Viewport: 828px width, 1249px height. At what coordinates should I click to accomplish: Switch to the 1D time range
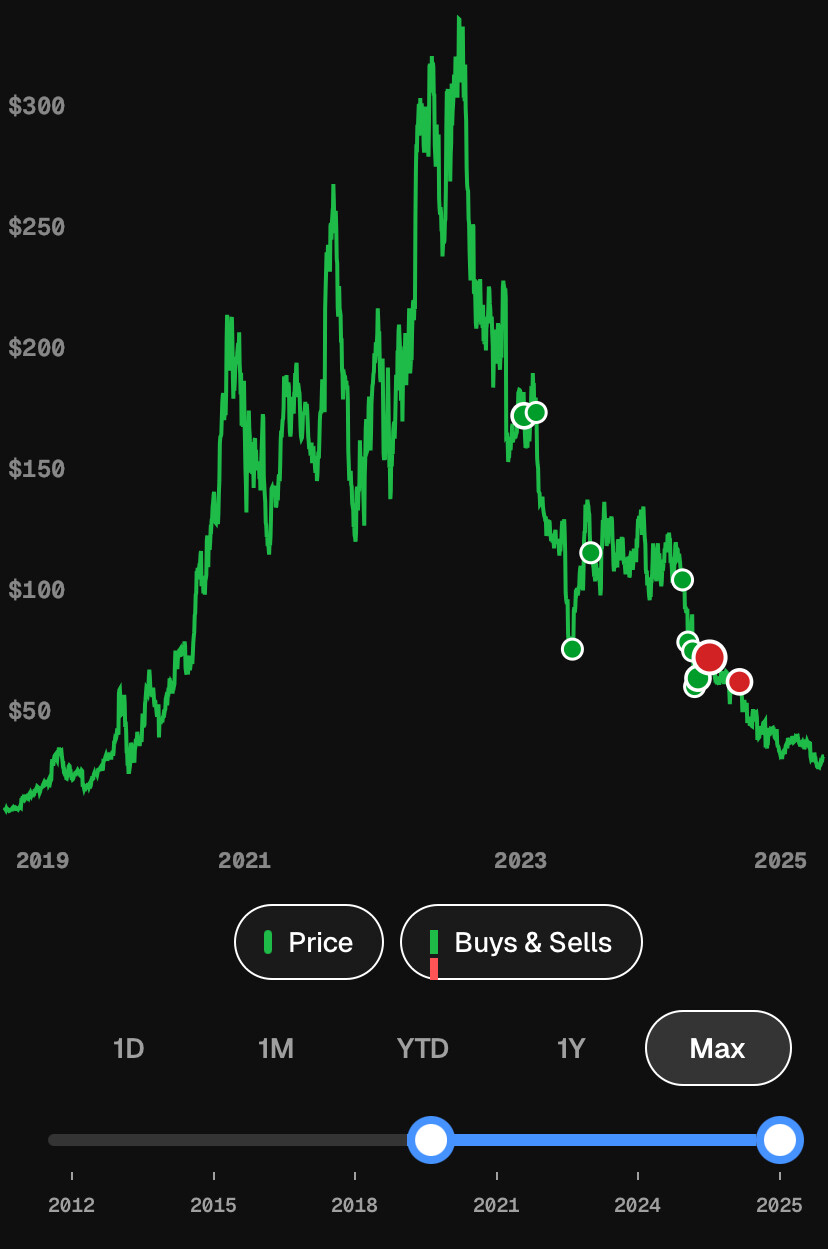[129, 1048]
